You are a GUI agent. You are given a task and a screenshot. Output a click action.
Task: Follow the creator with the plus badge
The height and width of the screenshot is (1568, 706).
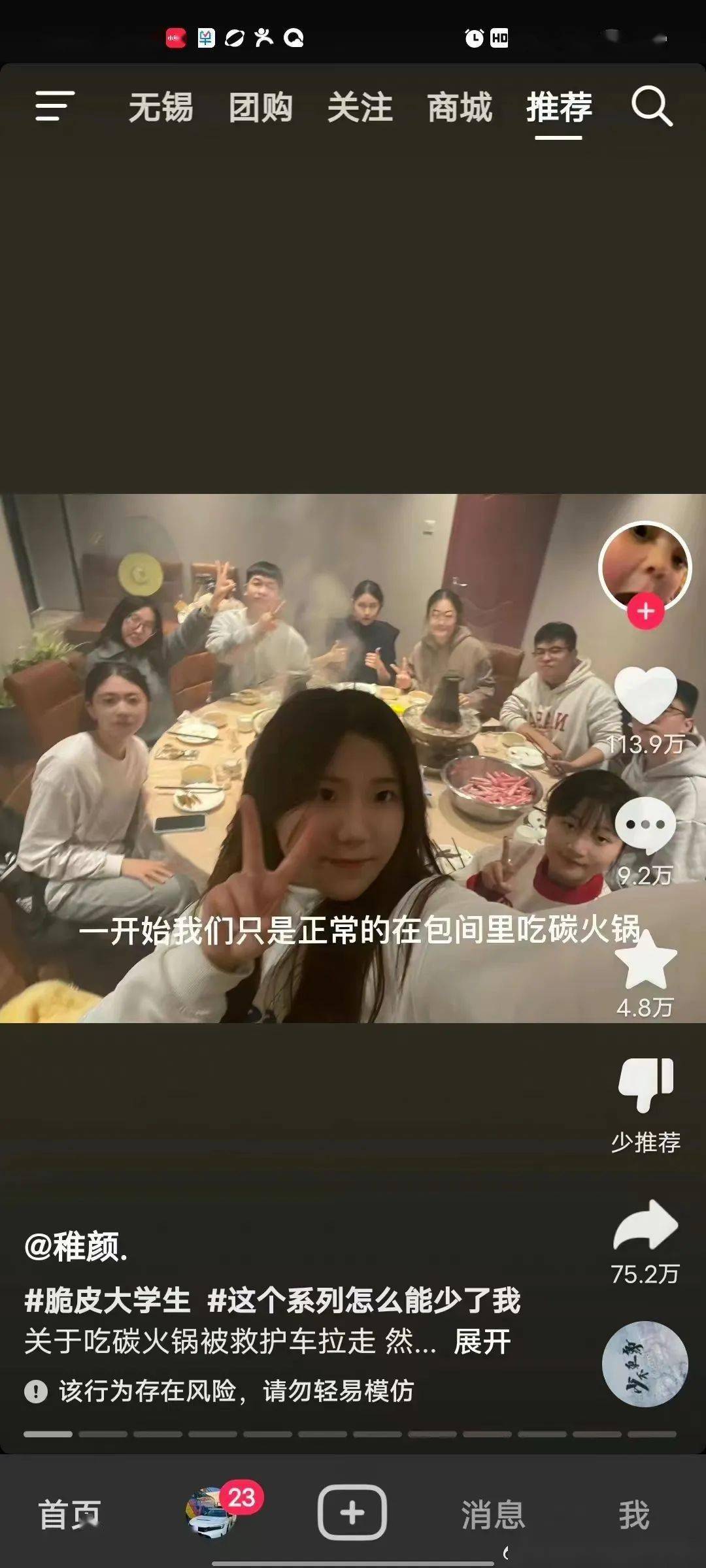point(646,612)
